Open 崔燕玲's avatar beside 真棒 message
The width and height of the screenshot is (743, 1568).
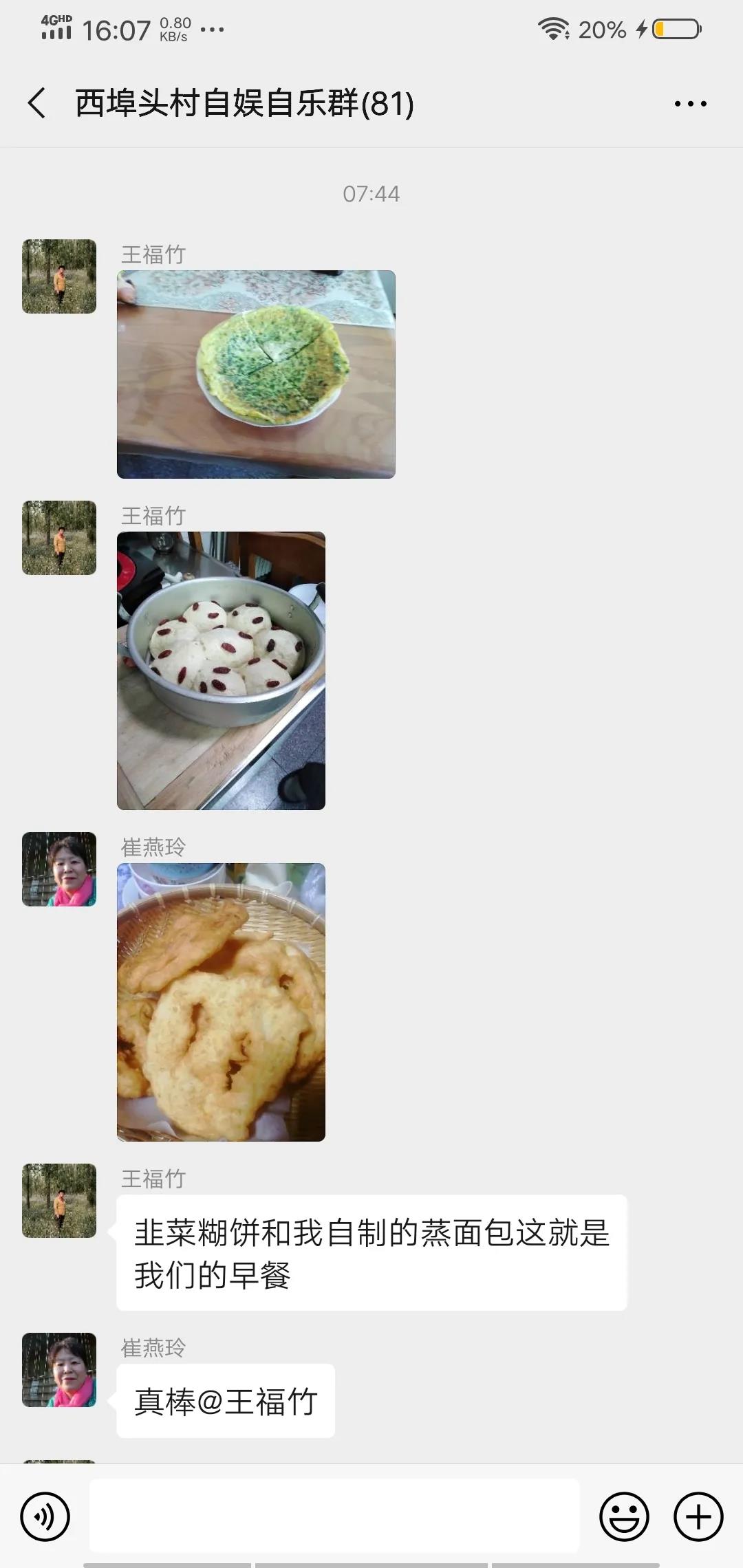[59, 1370]
